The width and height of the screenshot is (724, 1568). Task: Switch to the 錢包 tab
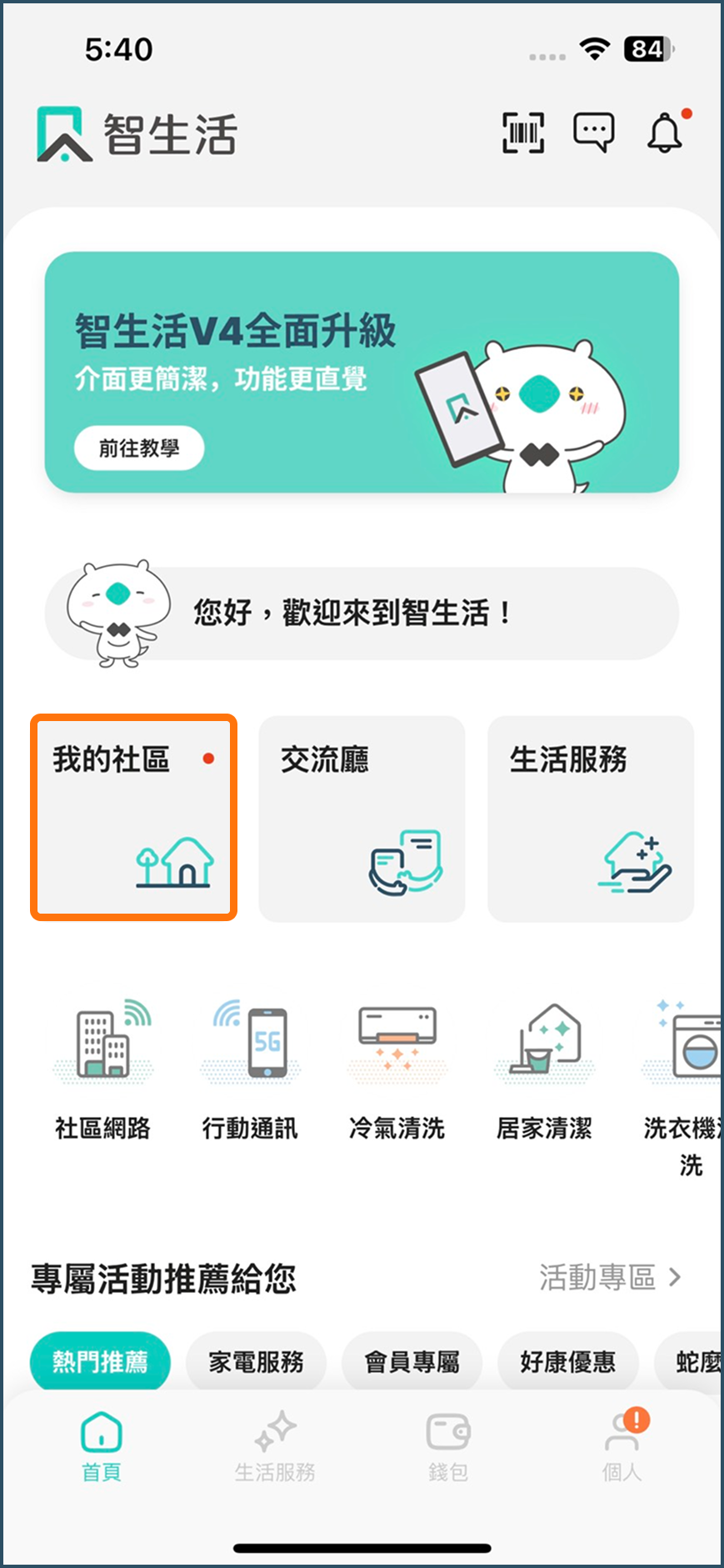click(x=448, y=1445)
